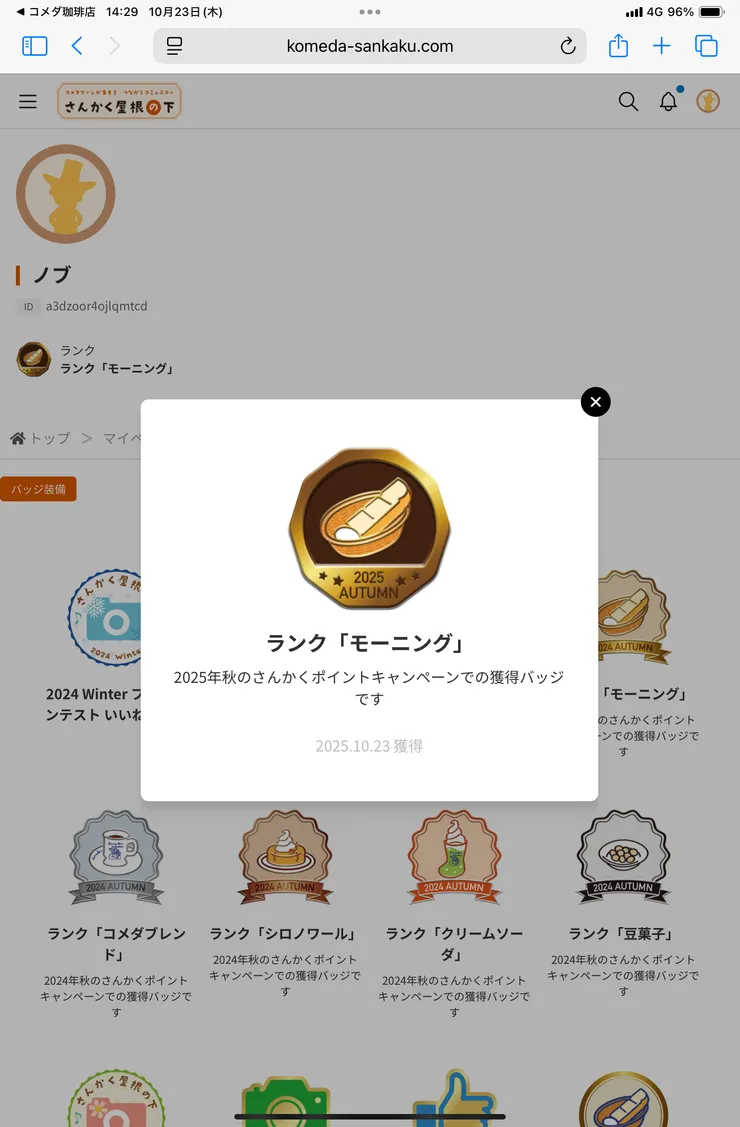The width and height of the screenshot is (740, 1127).
Task: Tap the バッジ装備 button
Action: click(x=38, y=489)
